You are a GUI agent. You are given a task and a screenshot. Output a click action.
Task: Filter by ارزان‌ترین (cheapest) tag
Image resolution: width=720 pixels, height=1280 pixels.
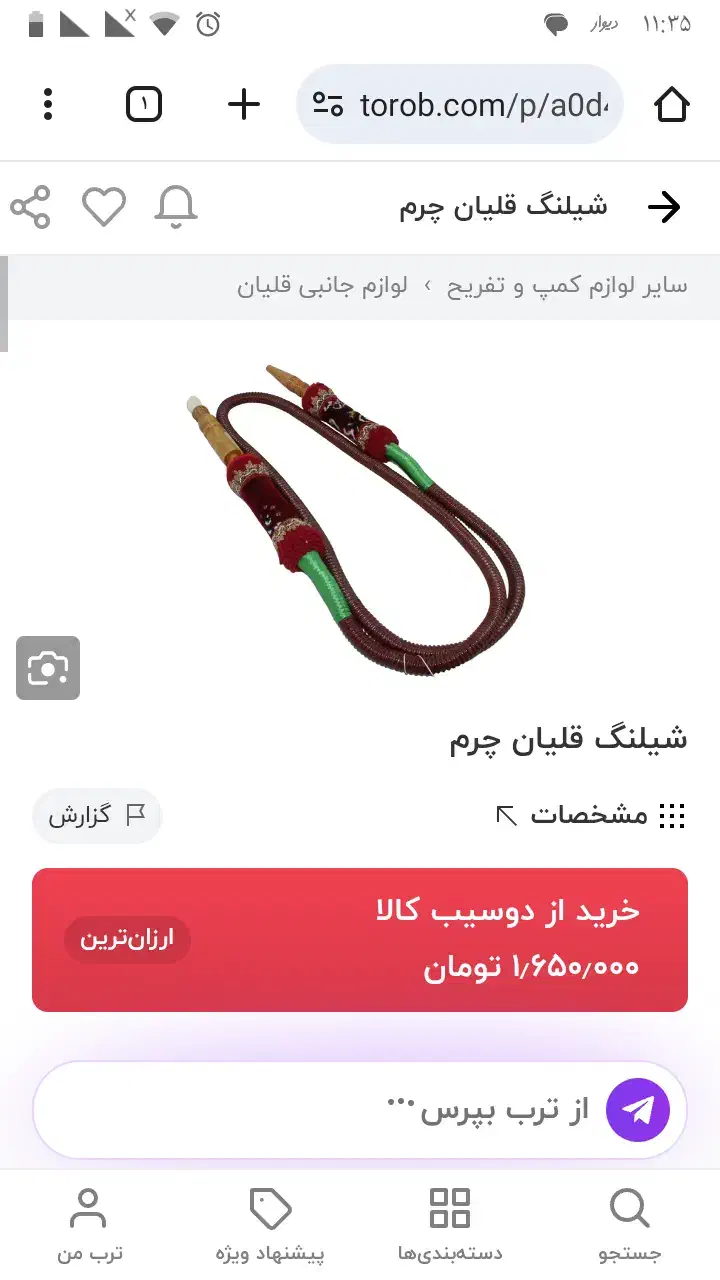[127, 940]
